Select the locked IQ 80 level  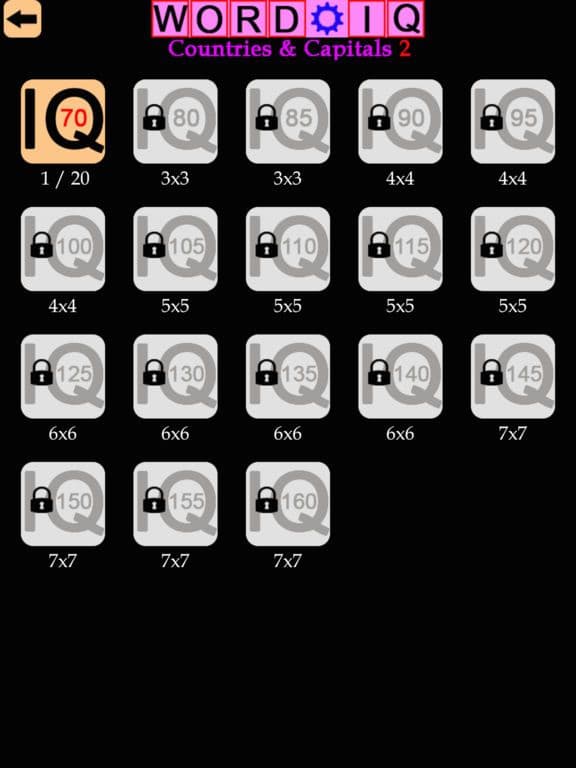[175, 121]
